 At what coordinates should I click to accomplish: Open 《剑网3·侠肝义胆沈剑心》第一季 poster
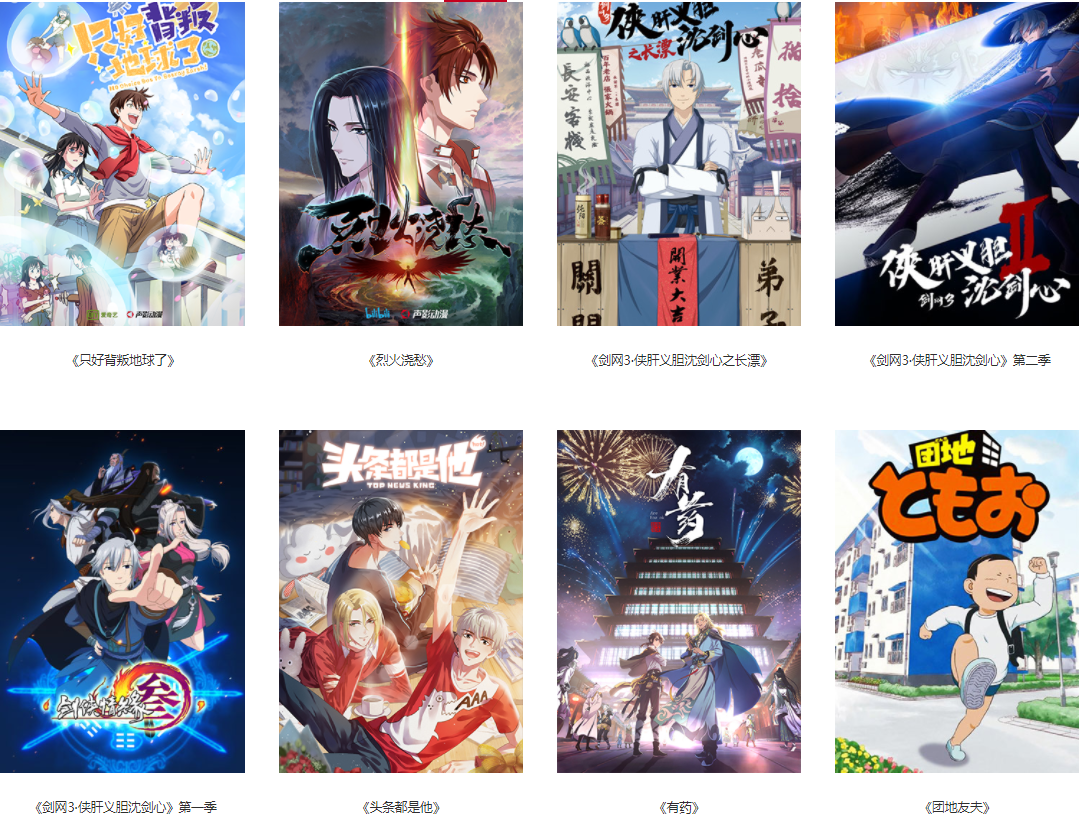tap(122, 601)
